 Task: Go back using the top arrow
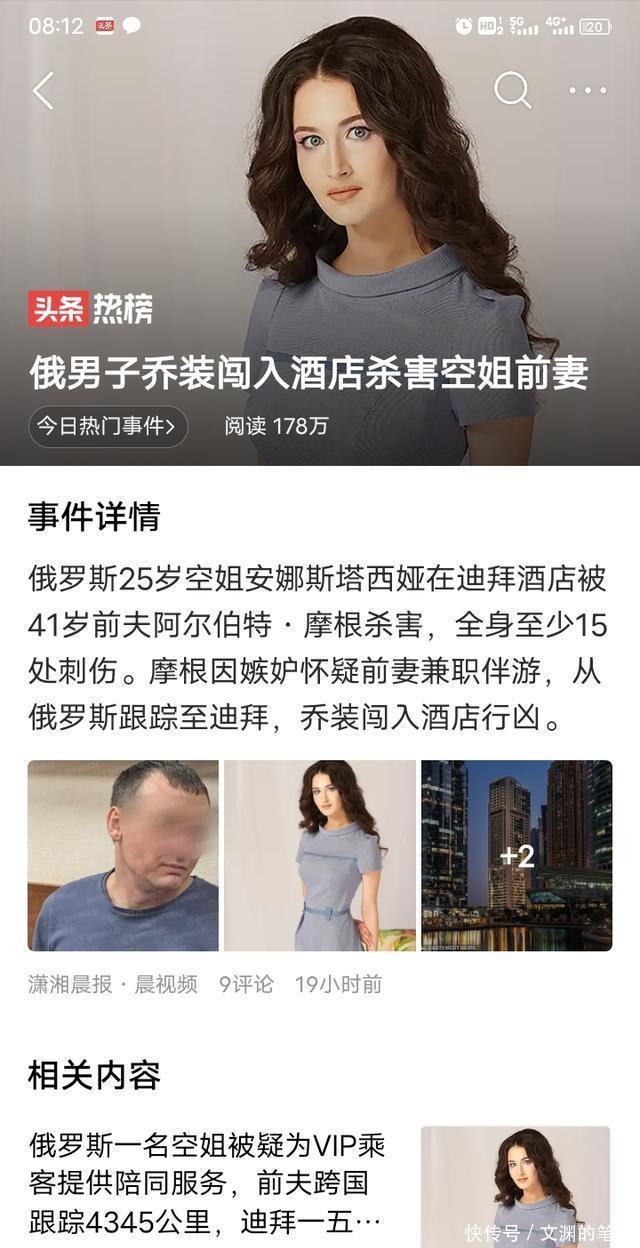pos(43,91)
